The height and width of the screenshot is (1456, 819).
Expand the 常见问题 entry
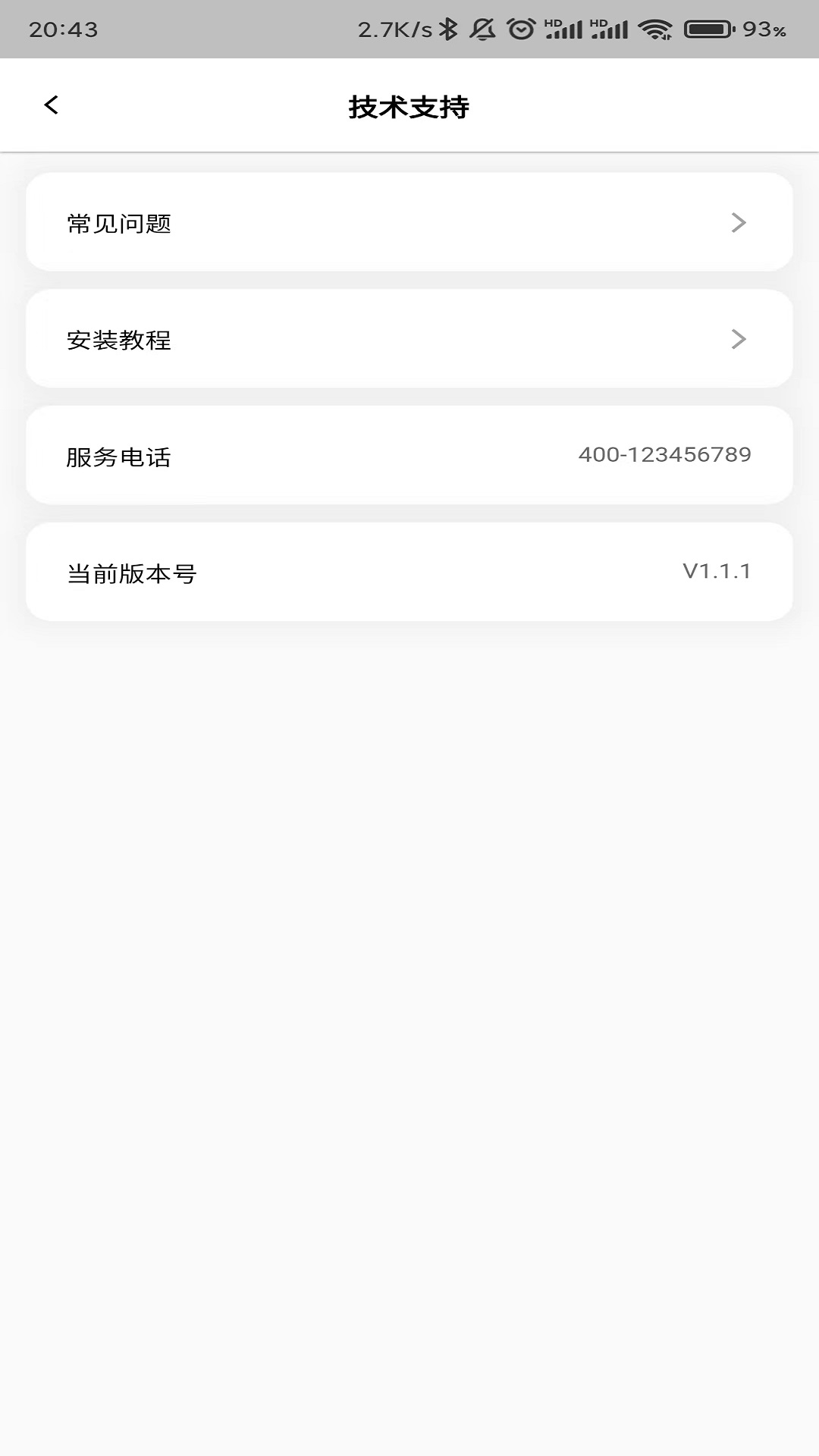[x=409, y=223]
